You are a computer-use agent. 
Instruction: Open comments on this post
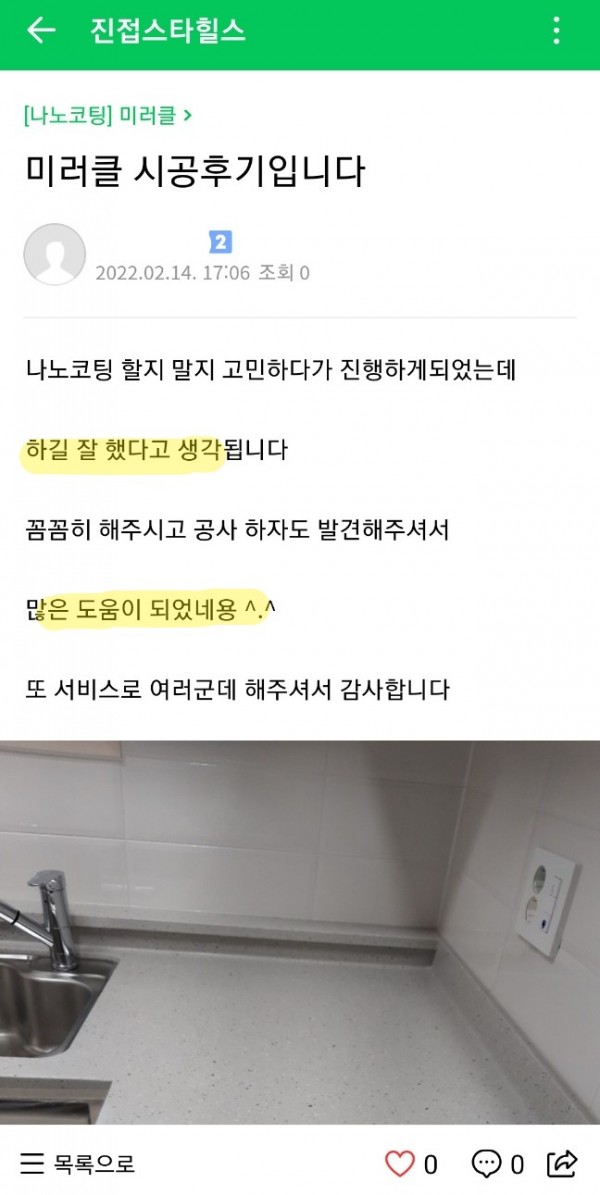(x=486, y=1164)
